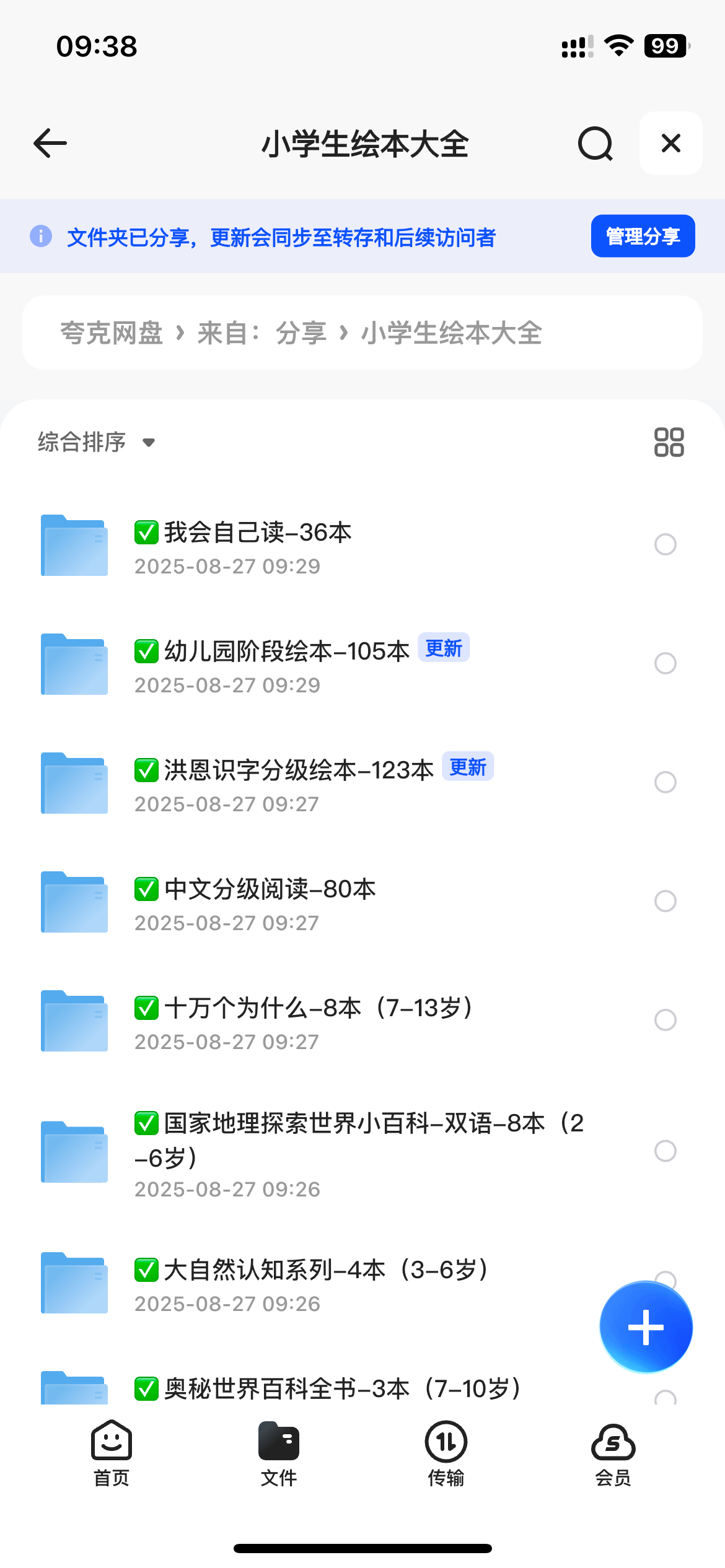Switch to the 传输 tab
This screenshot has width=725, height=1568.
tap(446, 1453)
